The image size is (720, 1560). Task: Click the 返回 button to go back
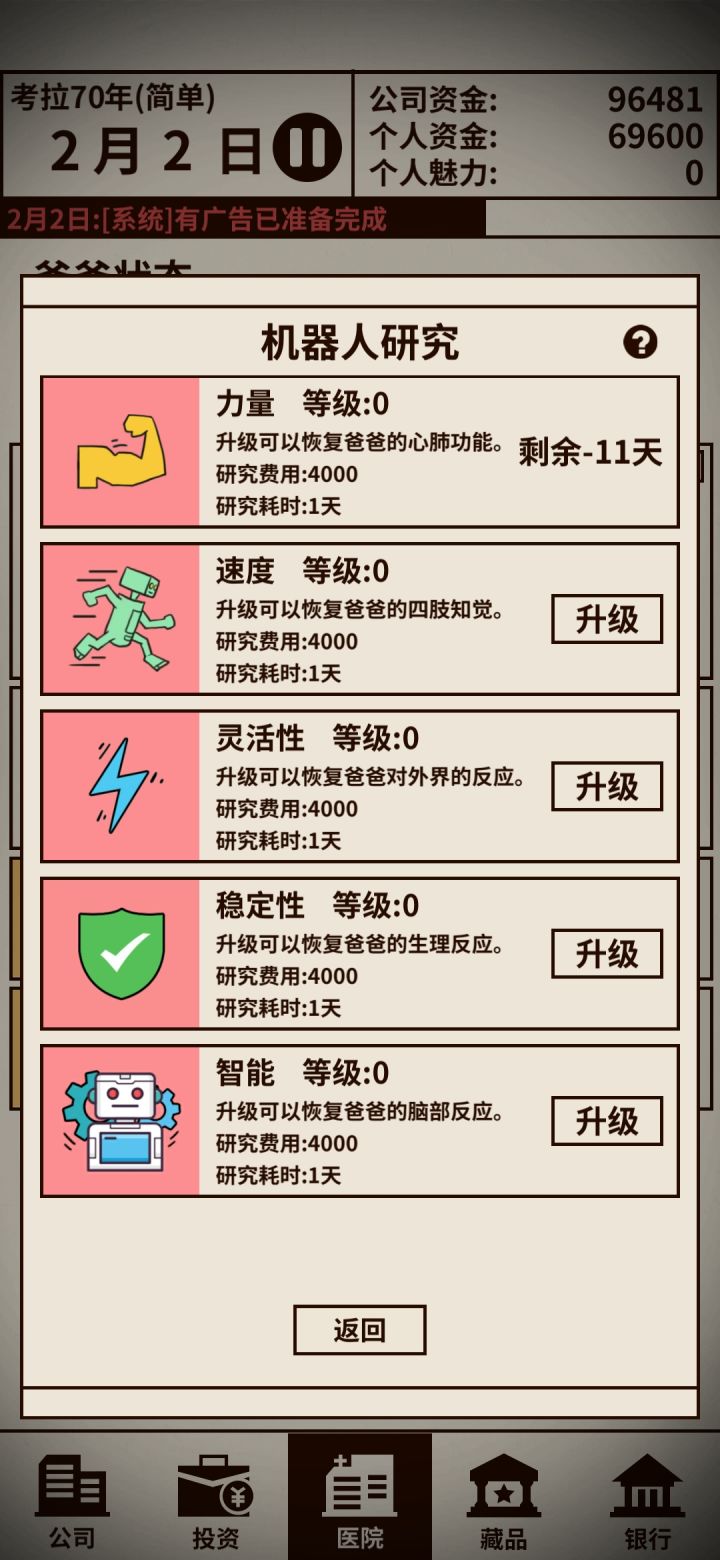click(x=359, y=1330)
